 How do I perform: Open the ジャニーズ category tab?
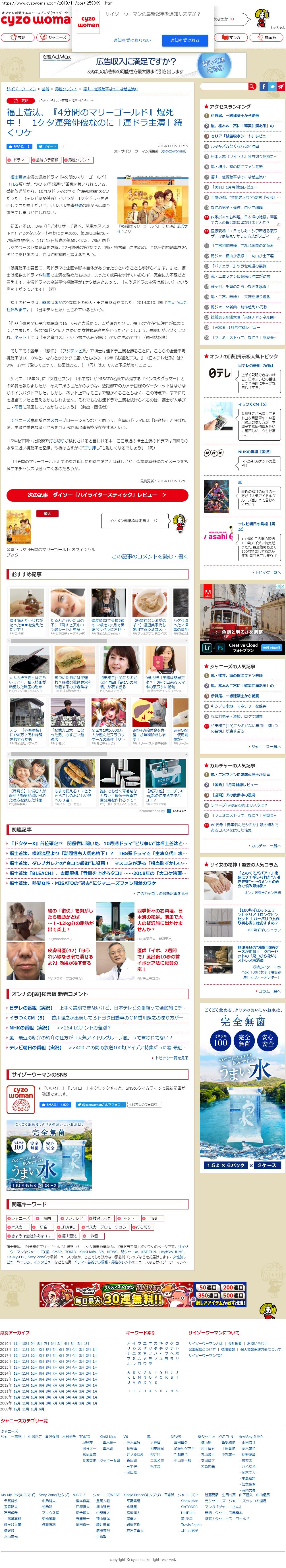click(x=53, y=37)
